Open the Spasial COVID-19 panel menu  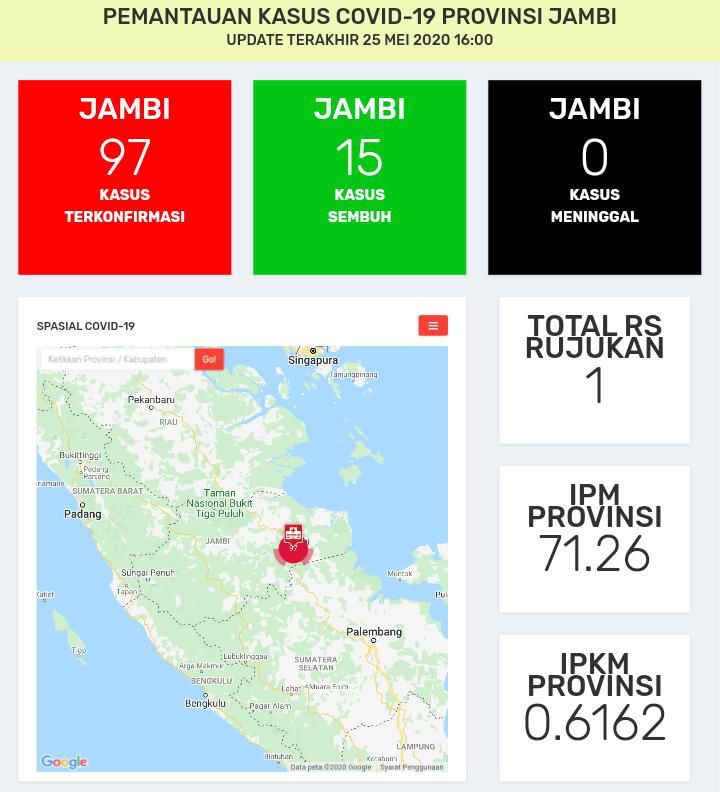pyautogui.click(x=433, y=326)
